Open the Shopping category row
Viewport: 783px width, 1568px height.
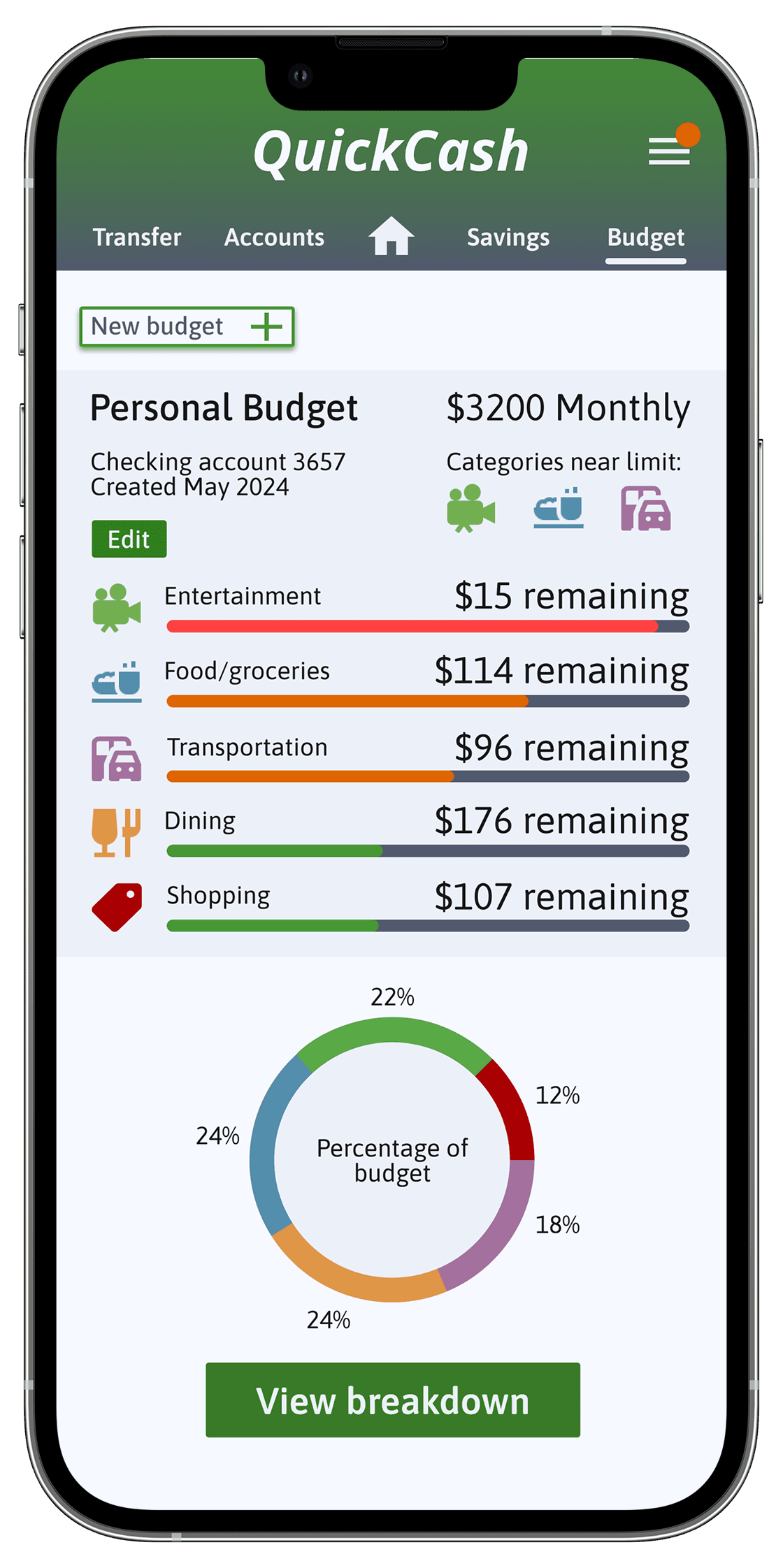(x=391, y=906)
